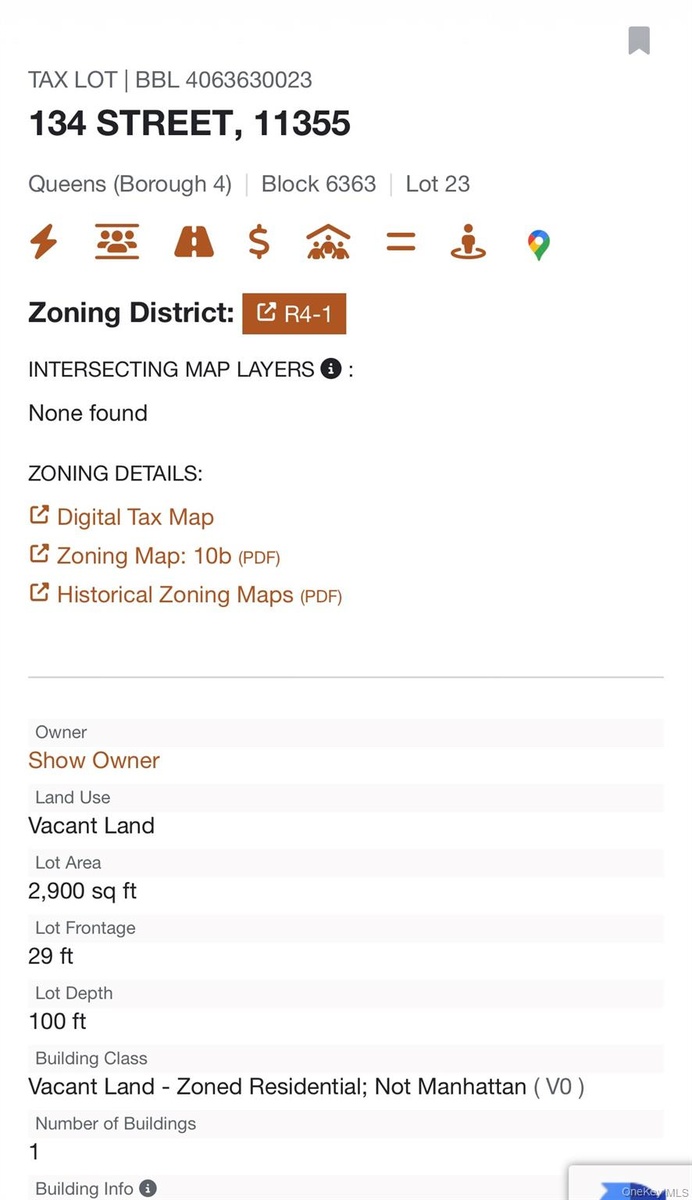Tap the equals sign icon
Image resolution: width=692 pixels, height=1200 pixels.
[x=401, y=242]
